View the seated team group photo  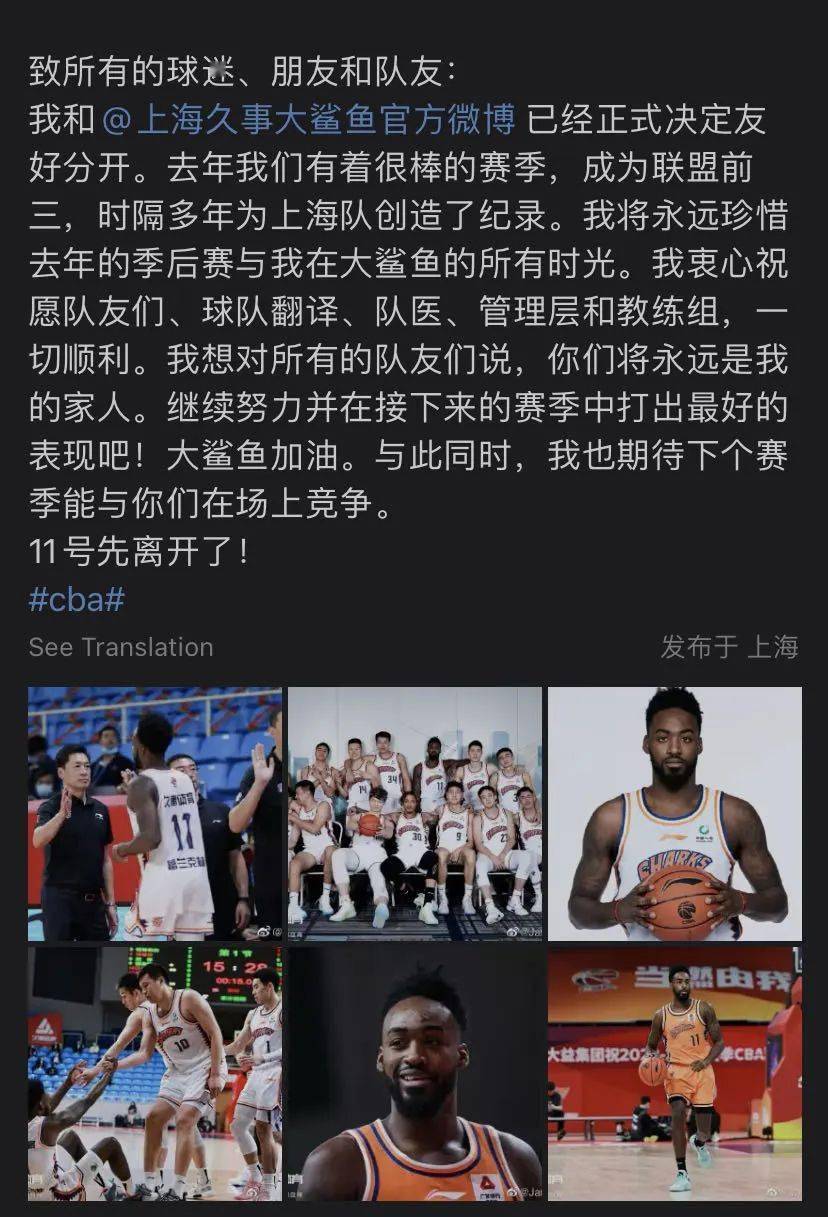(x=415, y=813)
